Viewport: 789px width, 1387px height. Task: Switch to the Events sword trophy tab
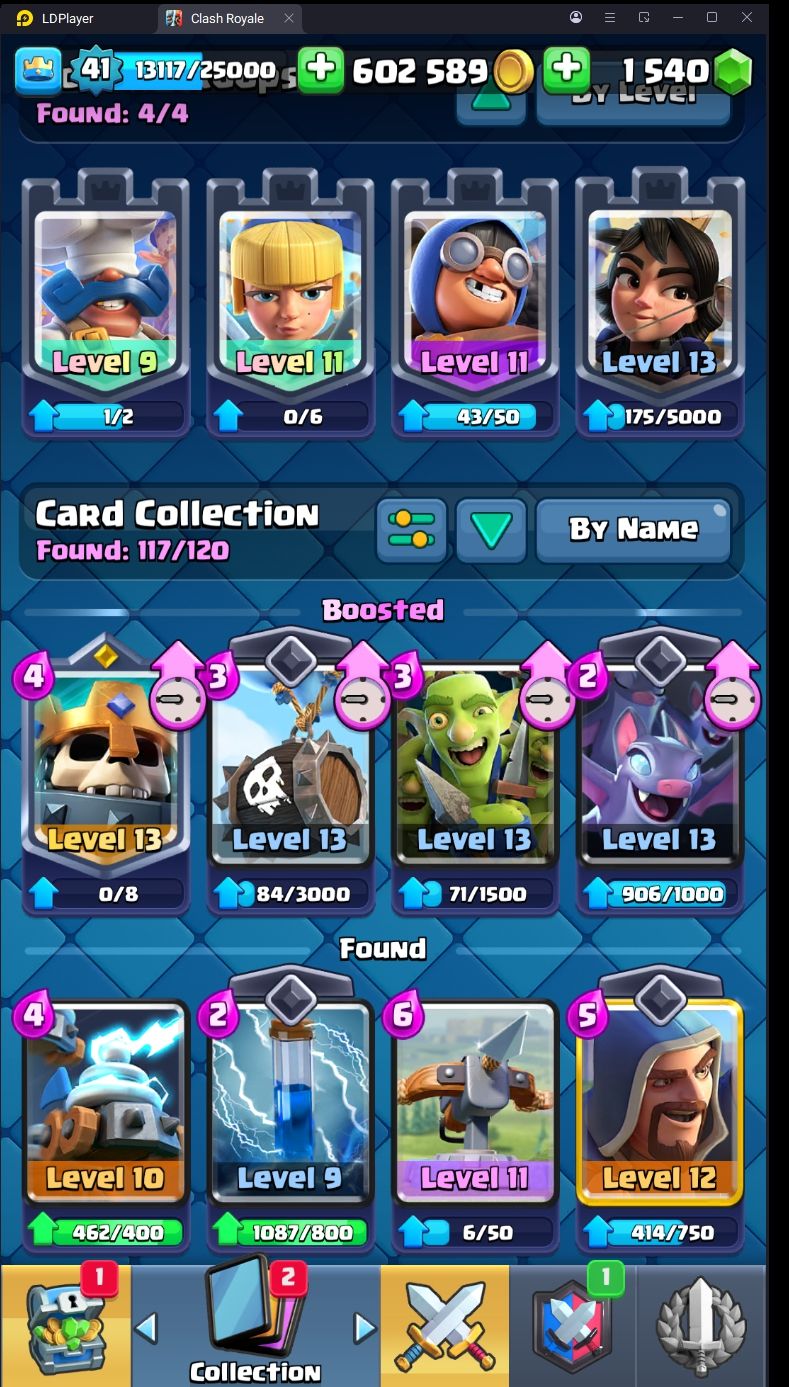pyautogui.click(x=702, y=1325)
